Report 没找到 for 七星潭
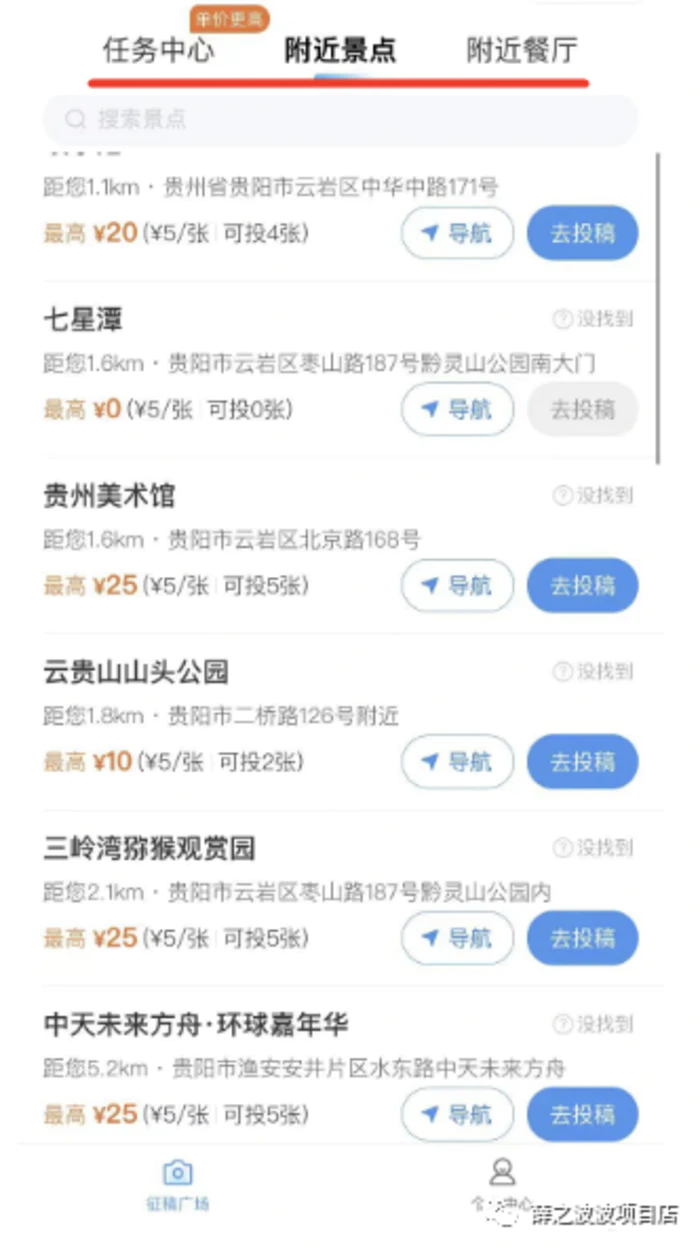 point(593,320)
